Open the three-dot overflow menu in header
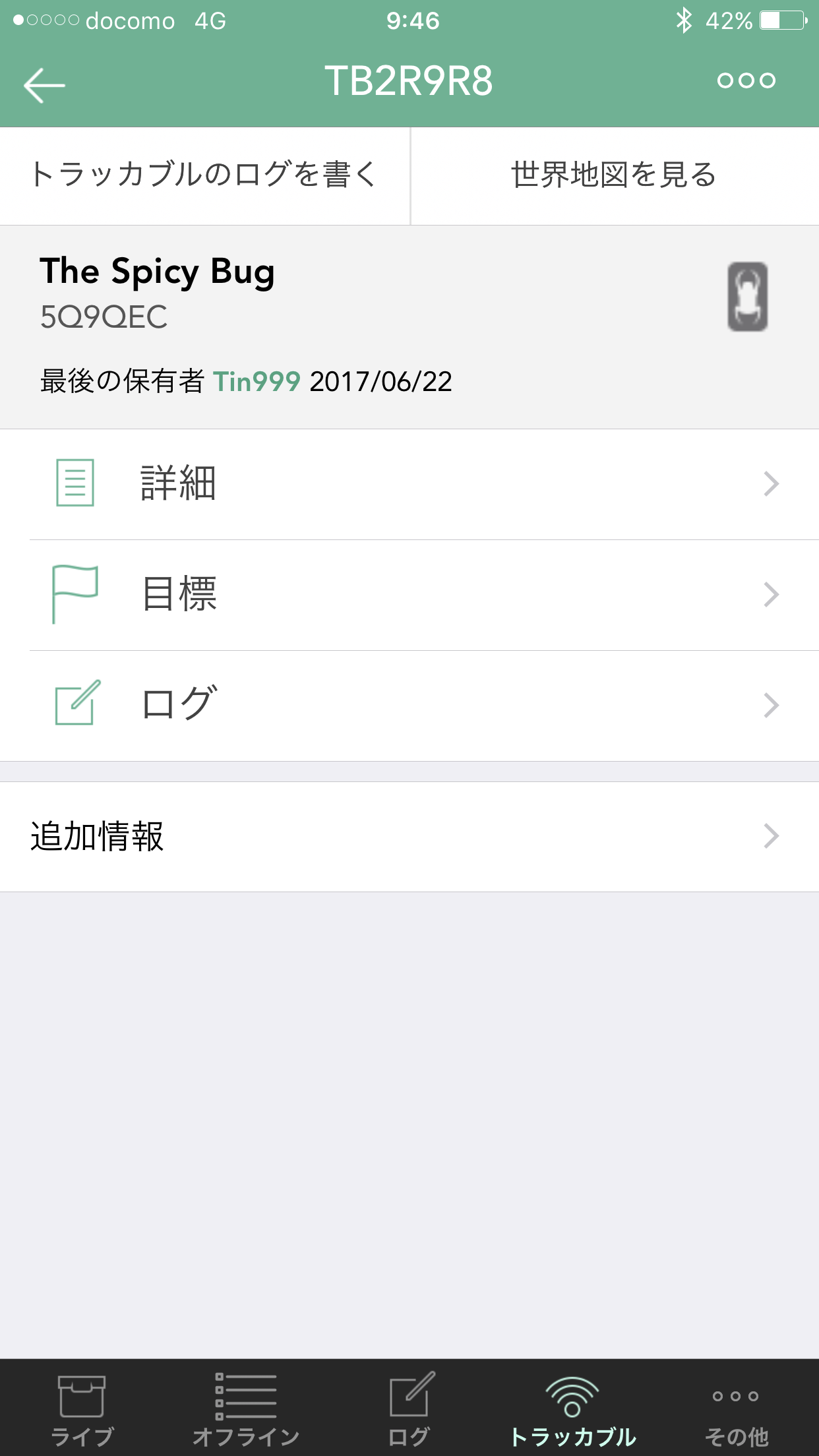 746,80
